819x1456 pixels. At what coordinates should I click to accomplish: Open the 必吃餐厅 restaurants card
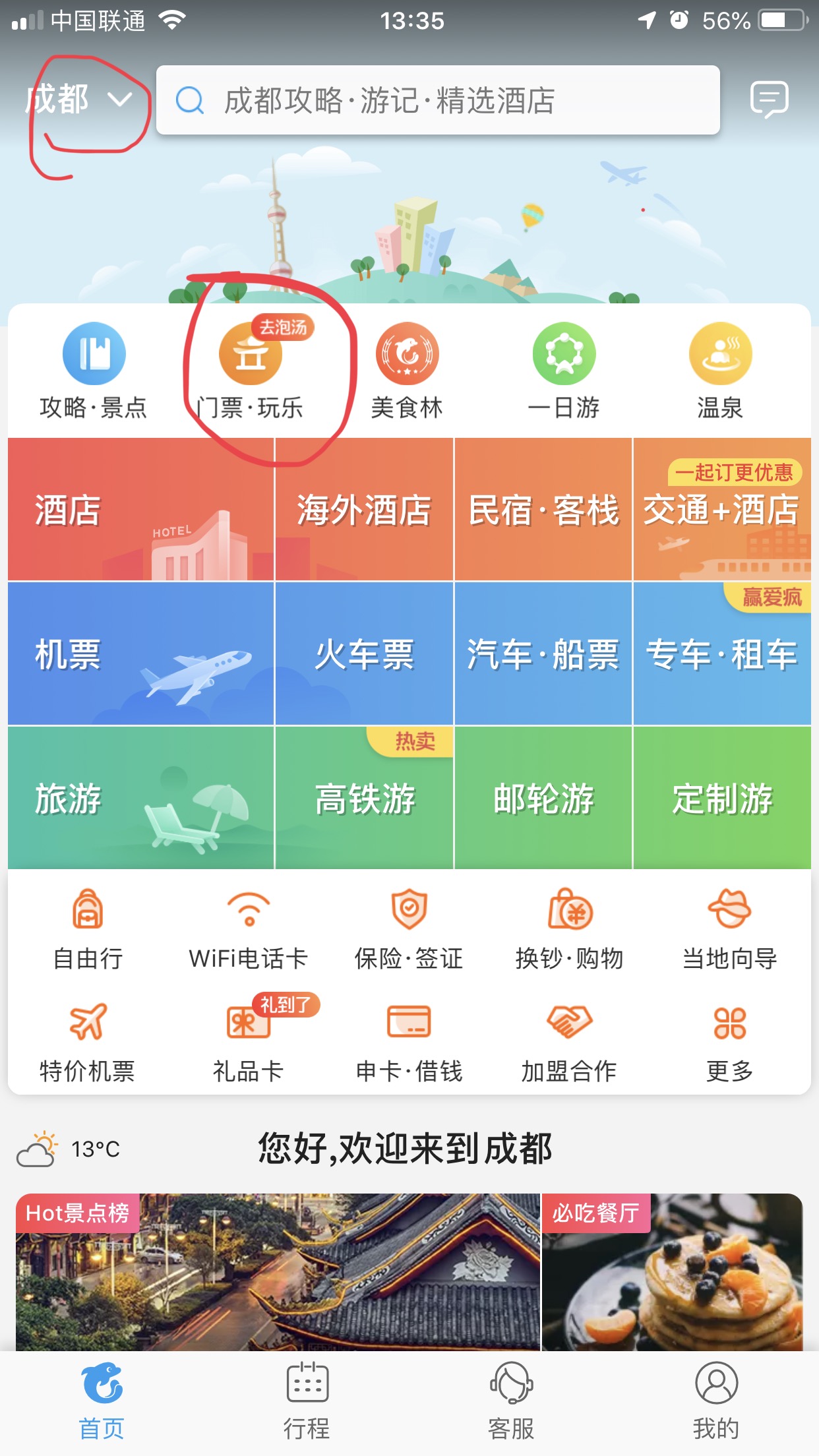tap(671, 1273)
